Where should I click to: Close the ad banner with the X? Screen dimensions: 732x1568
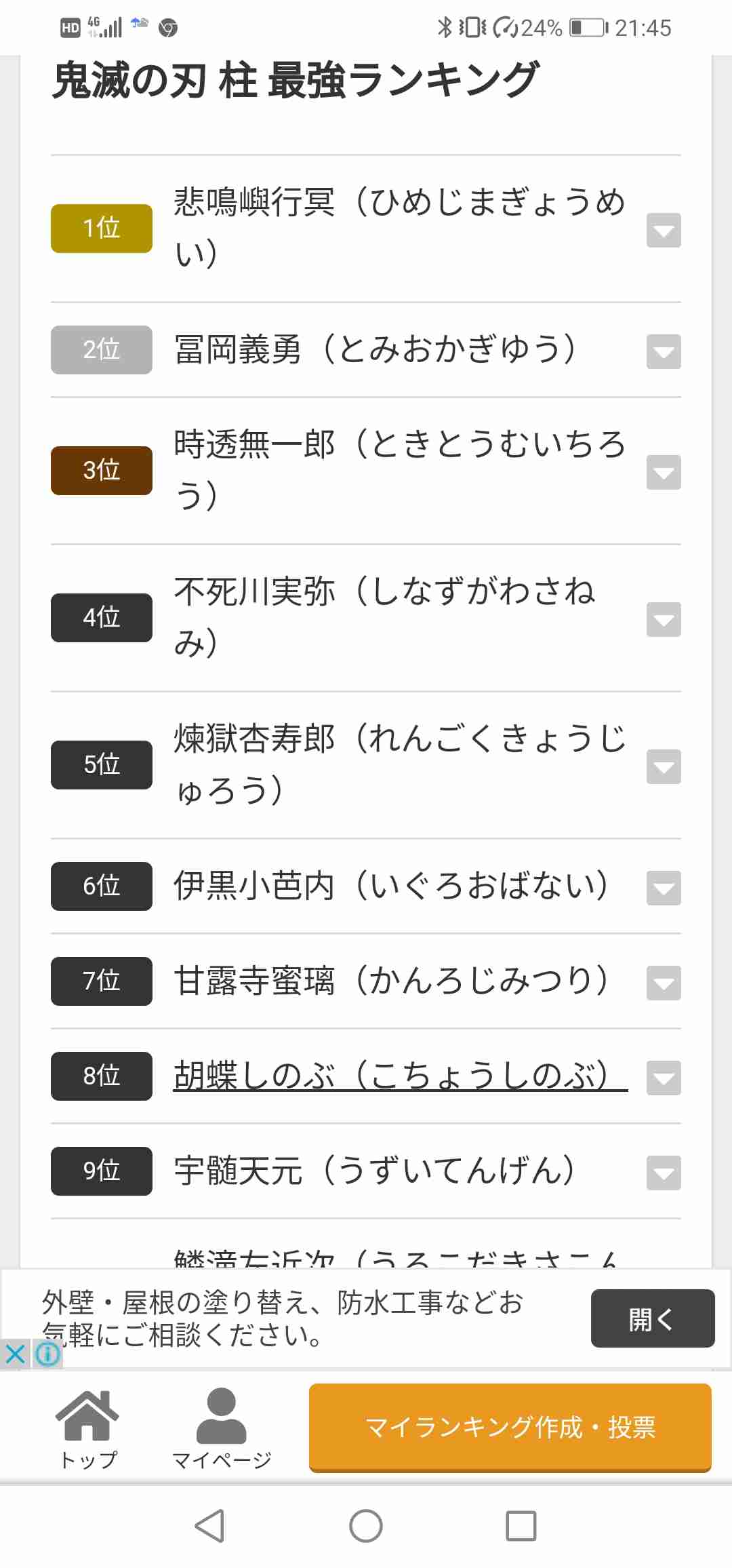(15, 1354)
